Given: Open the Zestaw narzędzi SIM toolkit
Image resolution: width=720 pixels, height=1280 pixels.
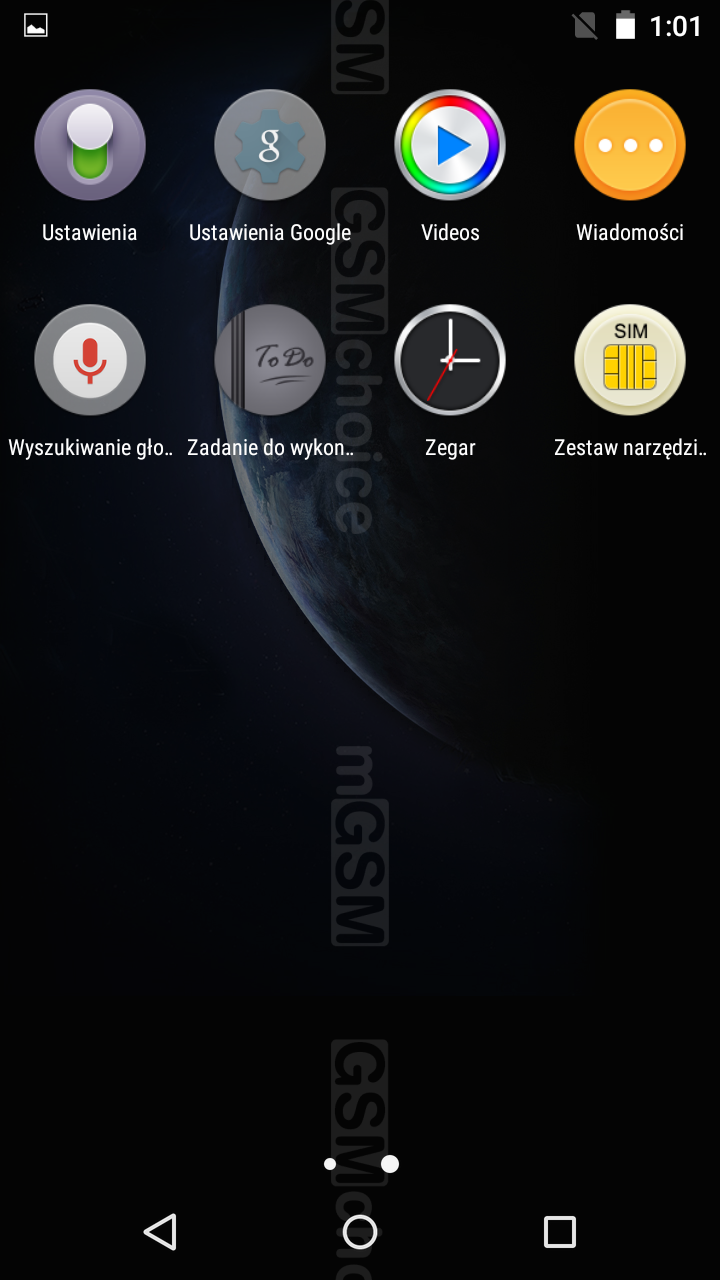Looking at the screenshot, I should coord(630,360).
